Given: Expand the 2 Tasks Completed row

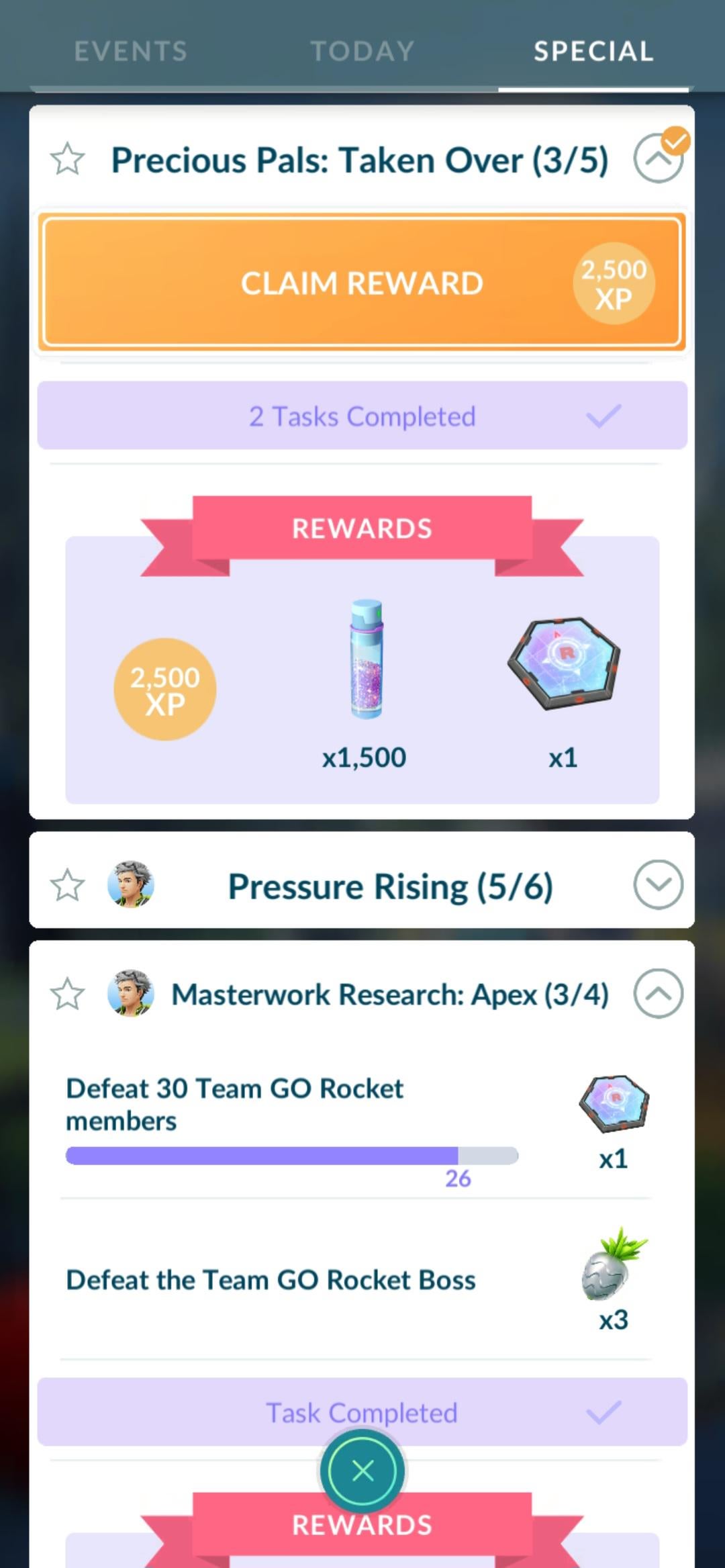Looking at the screenshot, I should (362, 416).
